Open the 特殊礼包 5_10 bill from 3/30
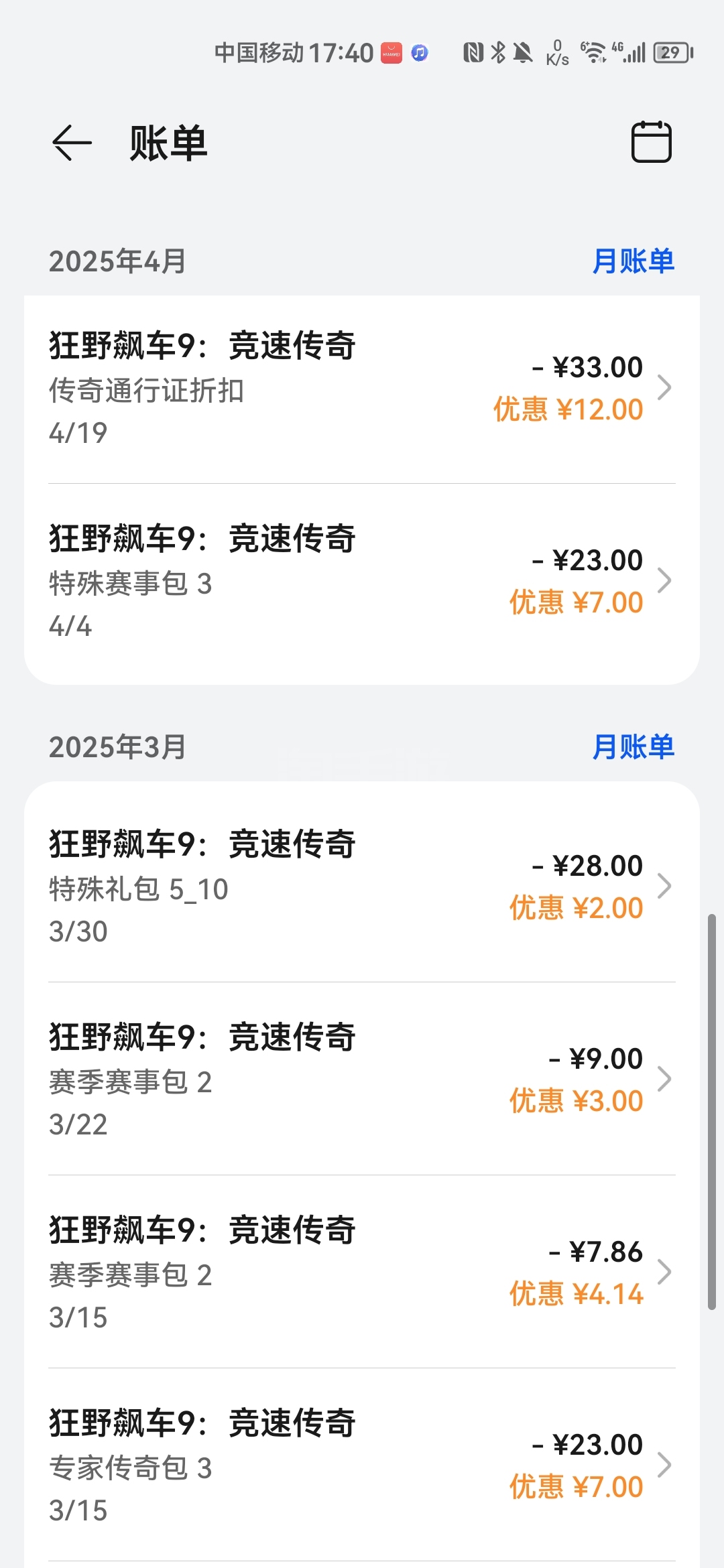The width and height of the screenshot is (724, 1568). [x=362, y=886]
